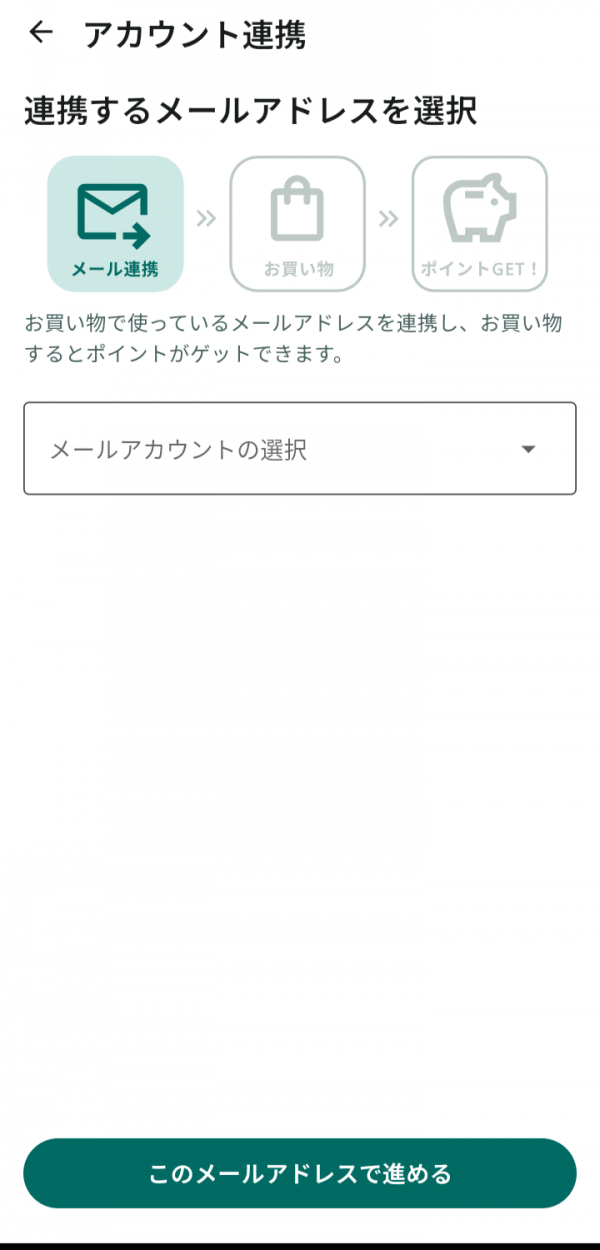Screen dimensions: 600x1250
Task: Tap このメールアドレスで進める button
Action: (300, 1173)
